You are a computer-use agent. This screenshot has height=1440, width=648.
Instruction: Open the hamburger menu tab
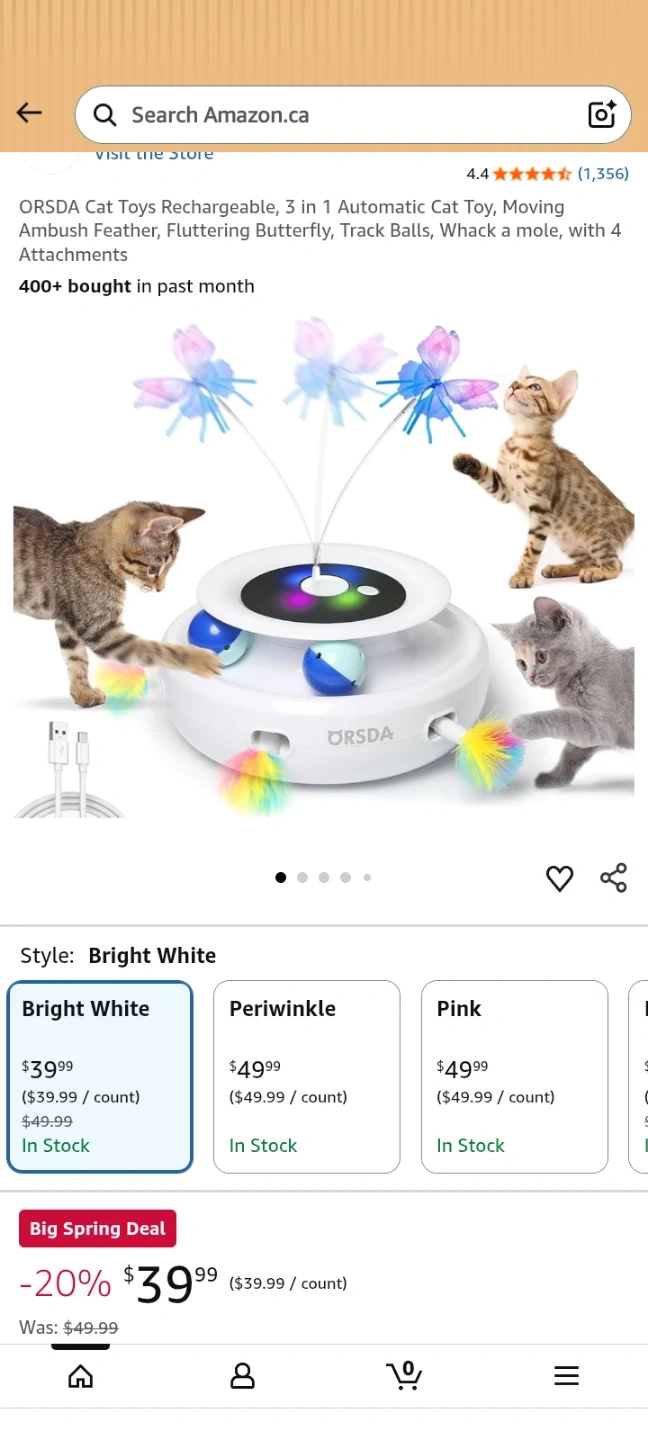(x=566, y=1377)
